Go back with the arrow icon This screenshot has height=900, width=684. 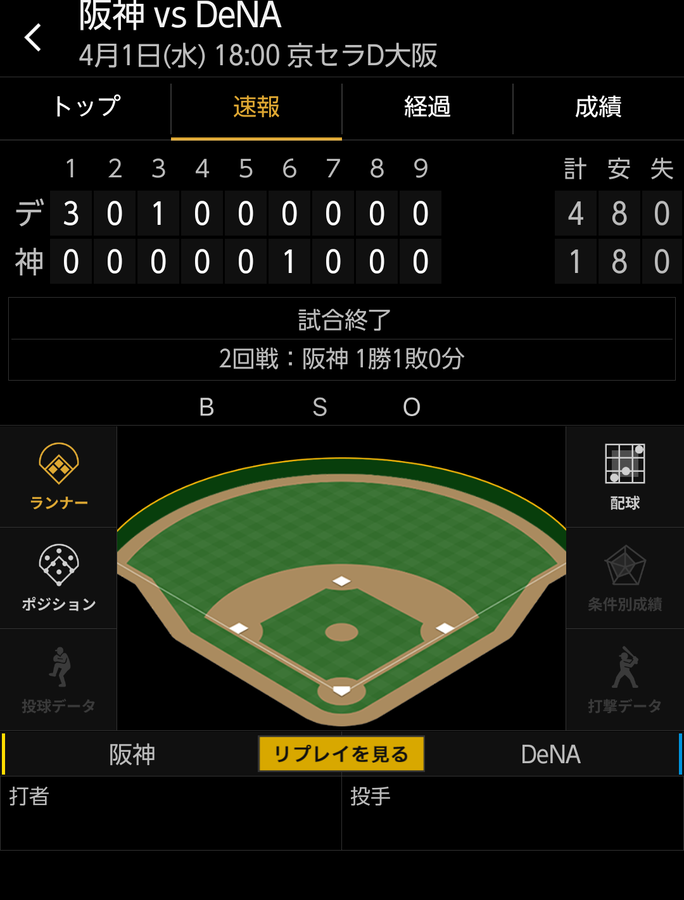click(34, 38)
